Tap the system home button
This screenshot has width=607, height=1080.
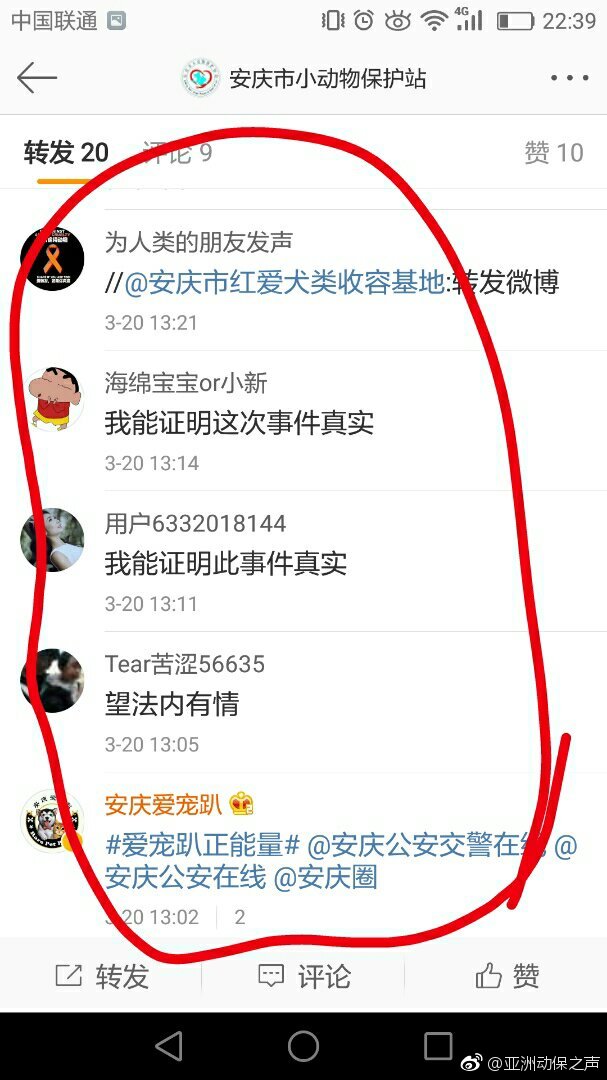[303, 1046]
